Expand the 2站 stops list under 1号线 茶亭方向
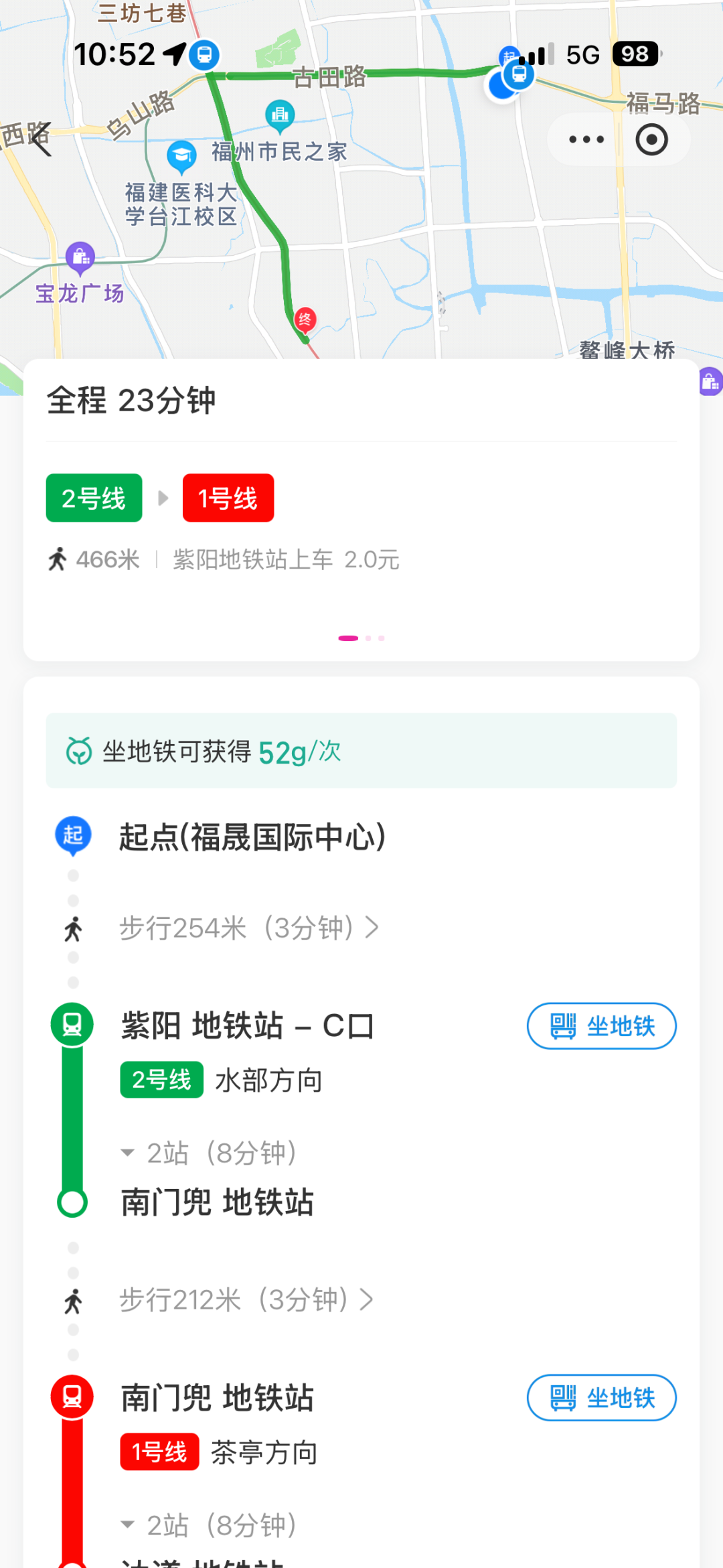Screen dimensions: 723x1568 point(209,1525)
